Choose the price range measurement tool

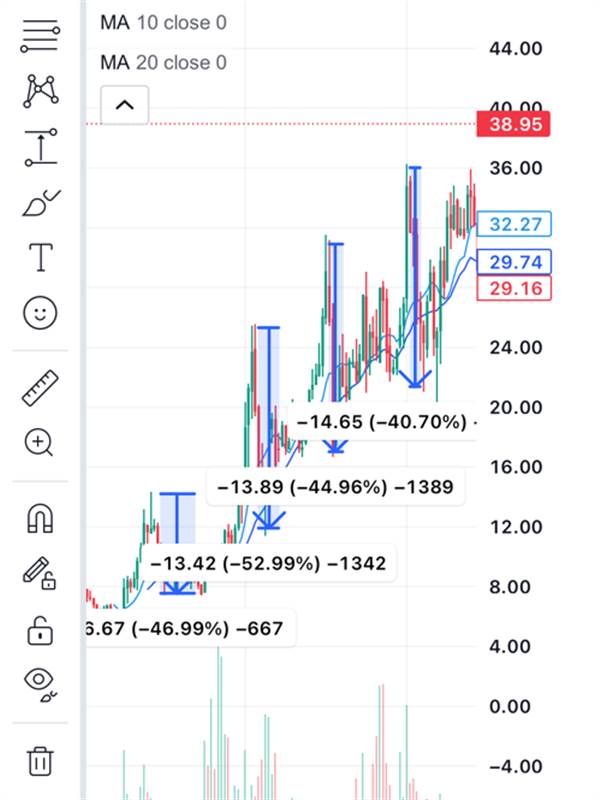[40, 147]
